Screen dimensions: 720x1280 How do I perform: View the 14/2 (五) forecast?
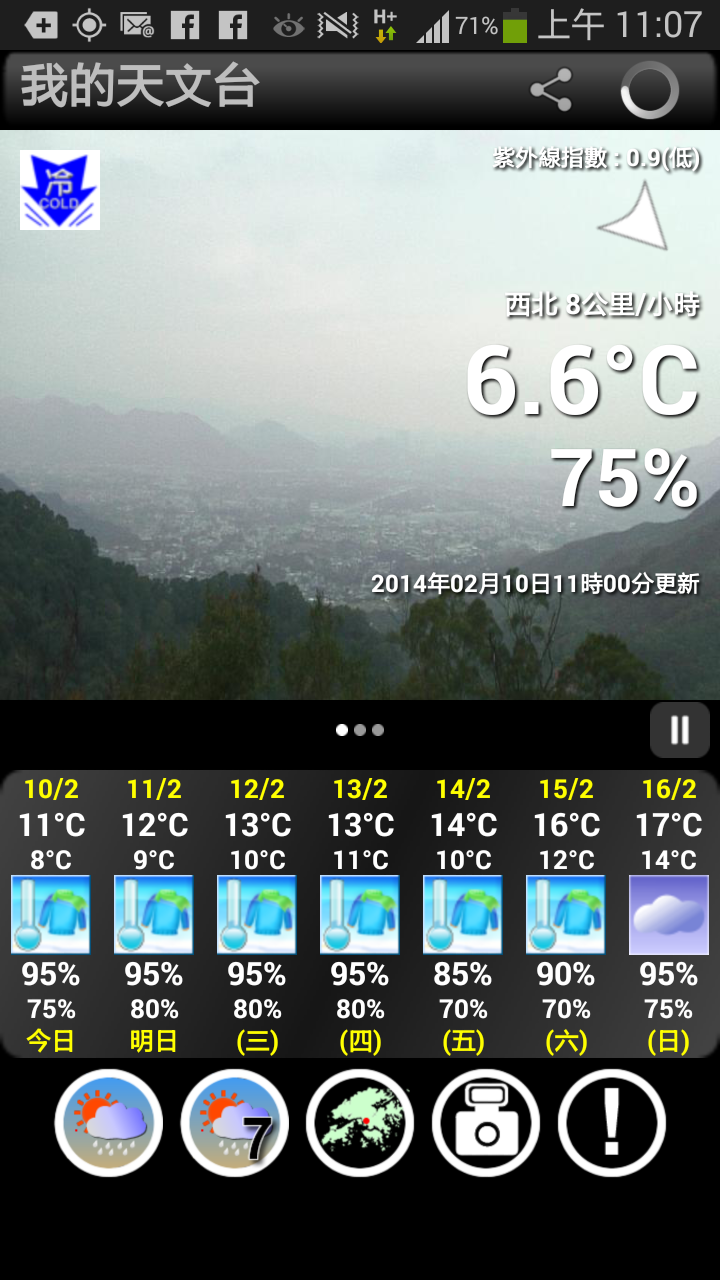pyautogui.click(x=463, y=914)
